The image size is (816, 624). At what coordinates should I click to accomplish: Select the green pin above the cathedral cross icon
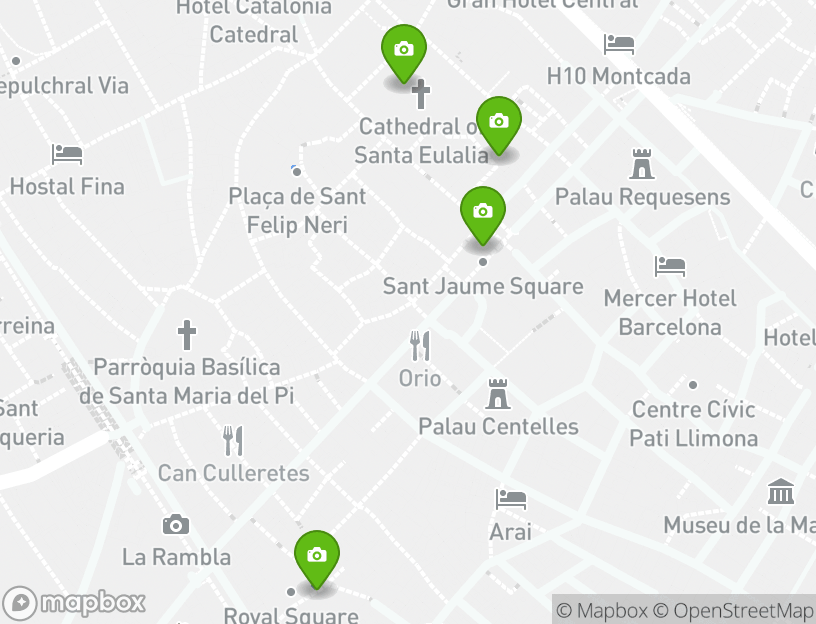tap(404, 50)
